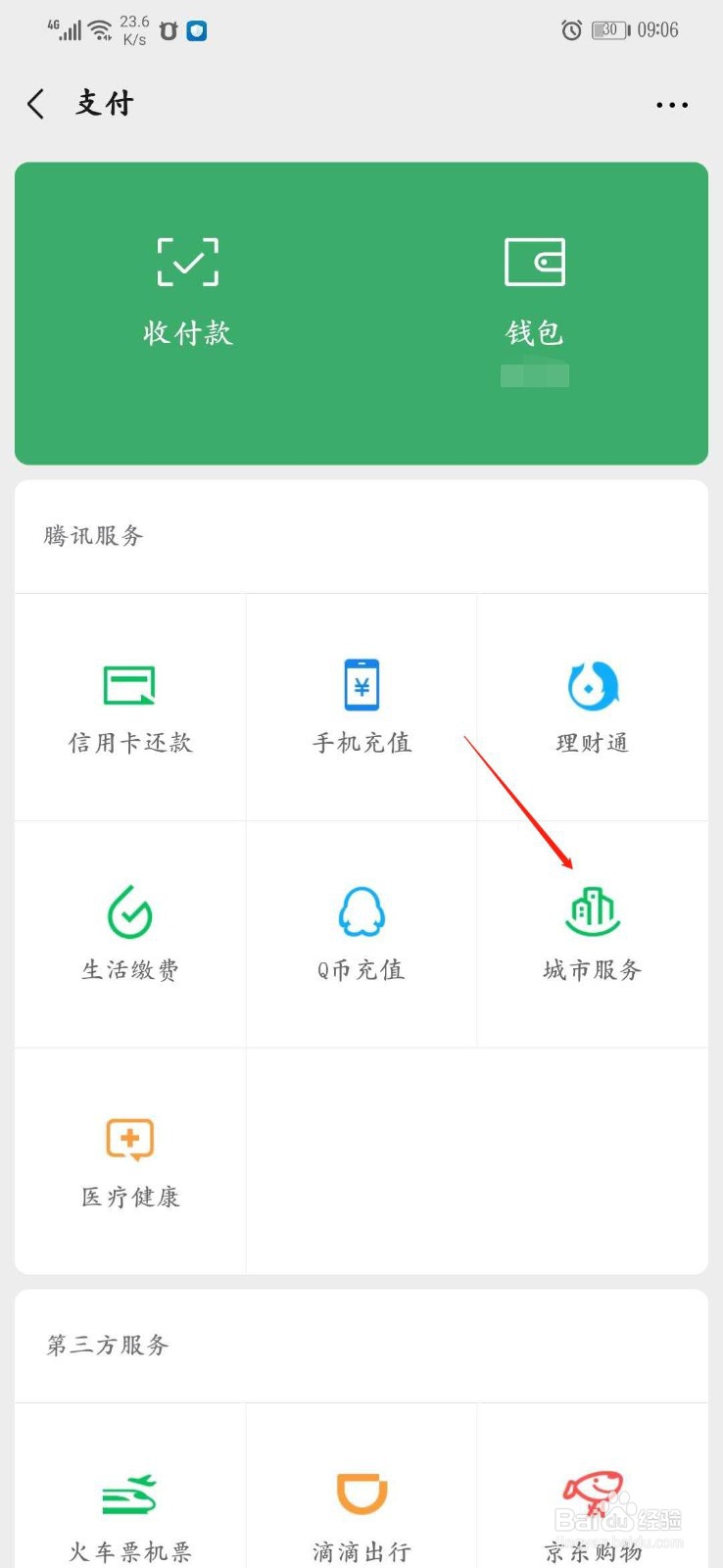Tap the 第三方服务 section header
This screenshot has width=723, height=1568.
pos(107,1346)
